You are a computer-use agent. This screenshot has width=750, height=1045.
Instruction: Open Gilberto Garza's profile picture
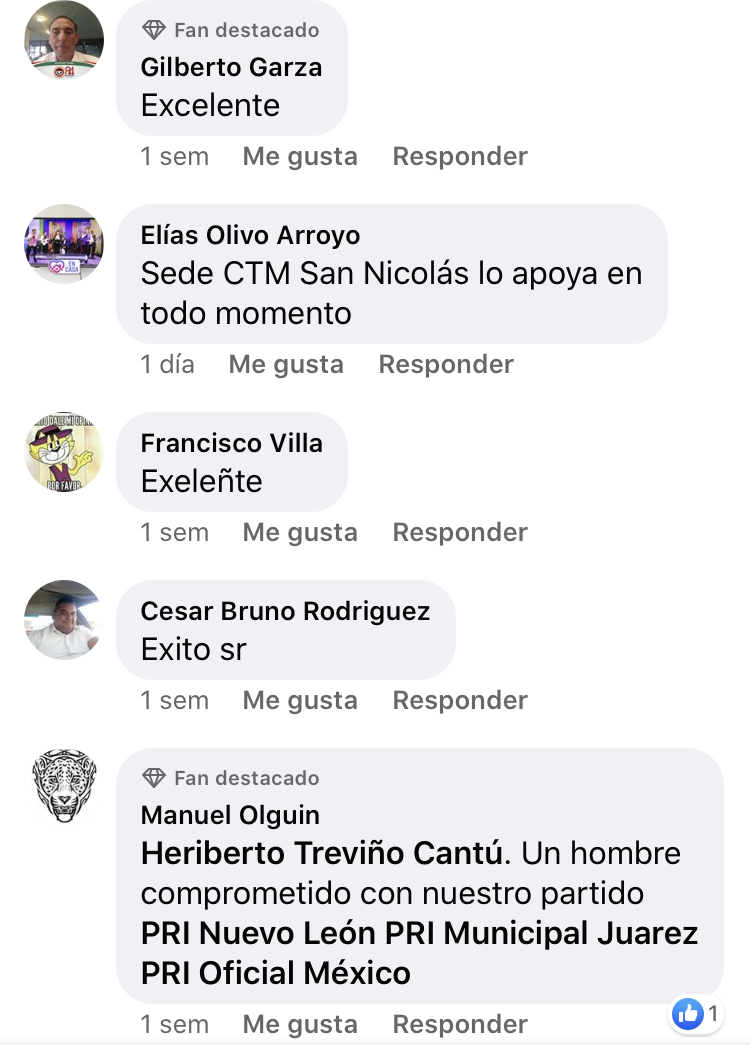click(x=64, y=40)
